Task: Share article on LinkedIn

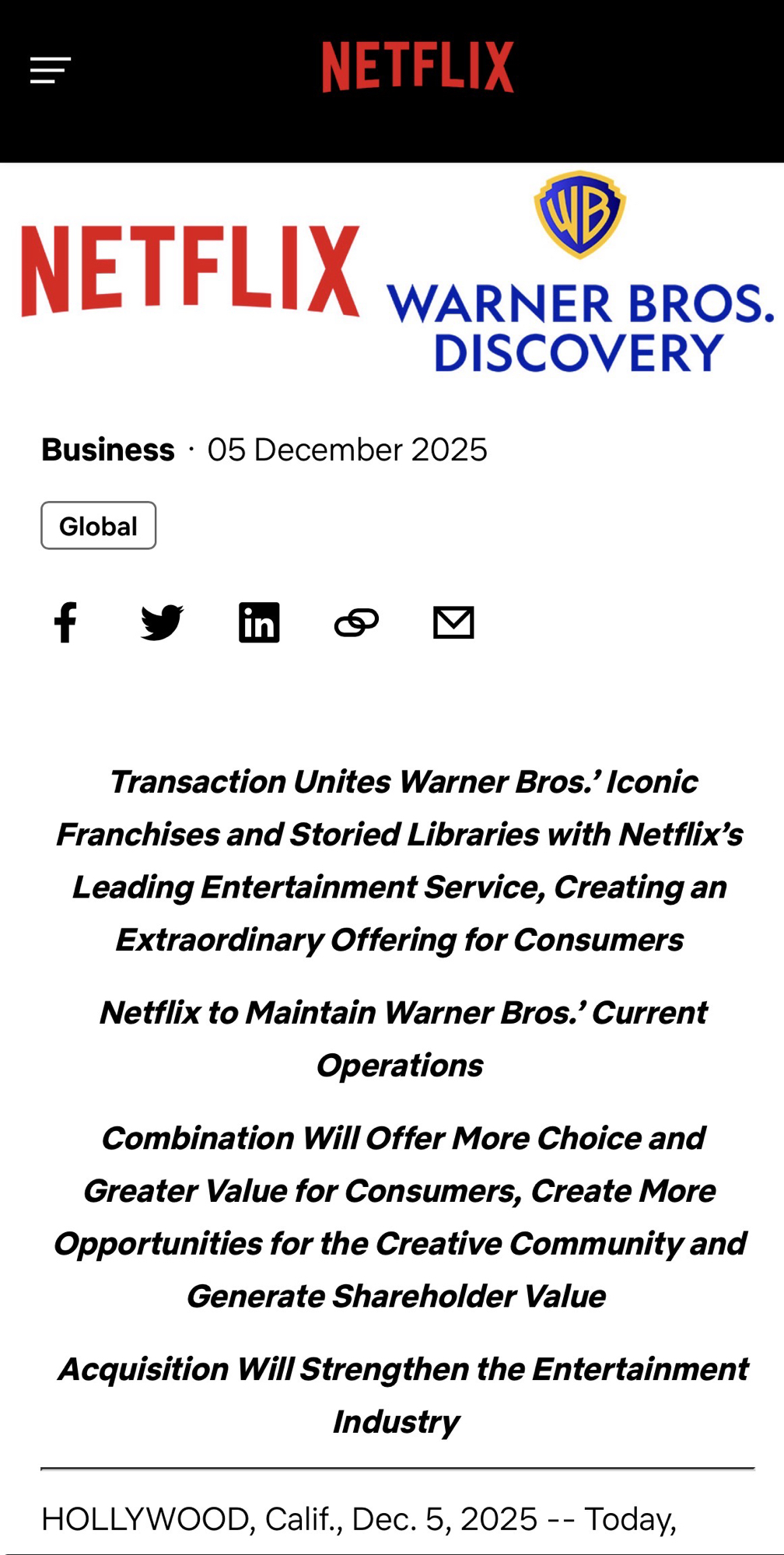Action: 259,622
